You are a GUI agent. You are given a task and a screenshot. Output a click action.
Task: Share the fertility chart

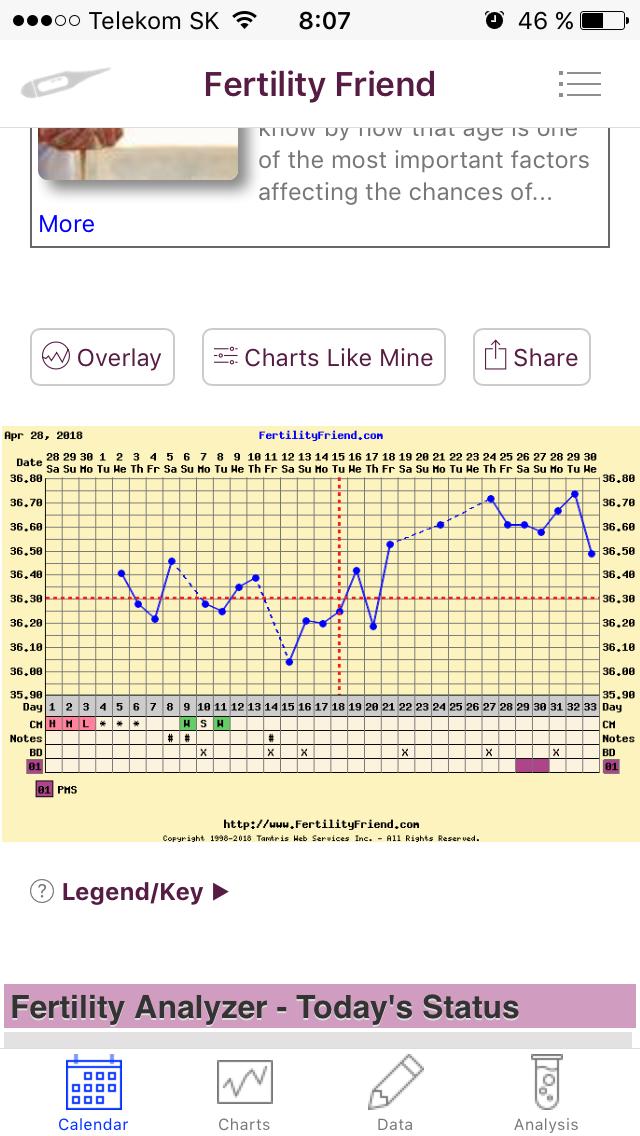click(x=531, y=357)
